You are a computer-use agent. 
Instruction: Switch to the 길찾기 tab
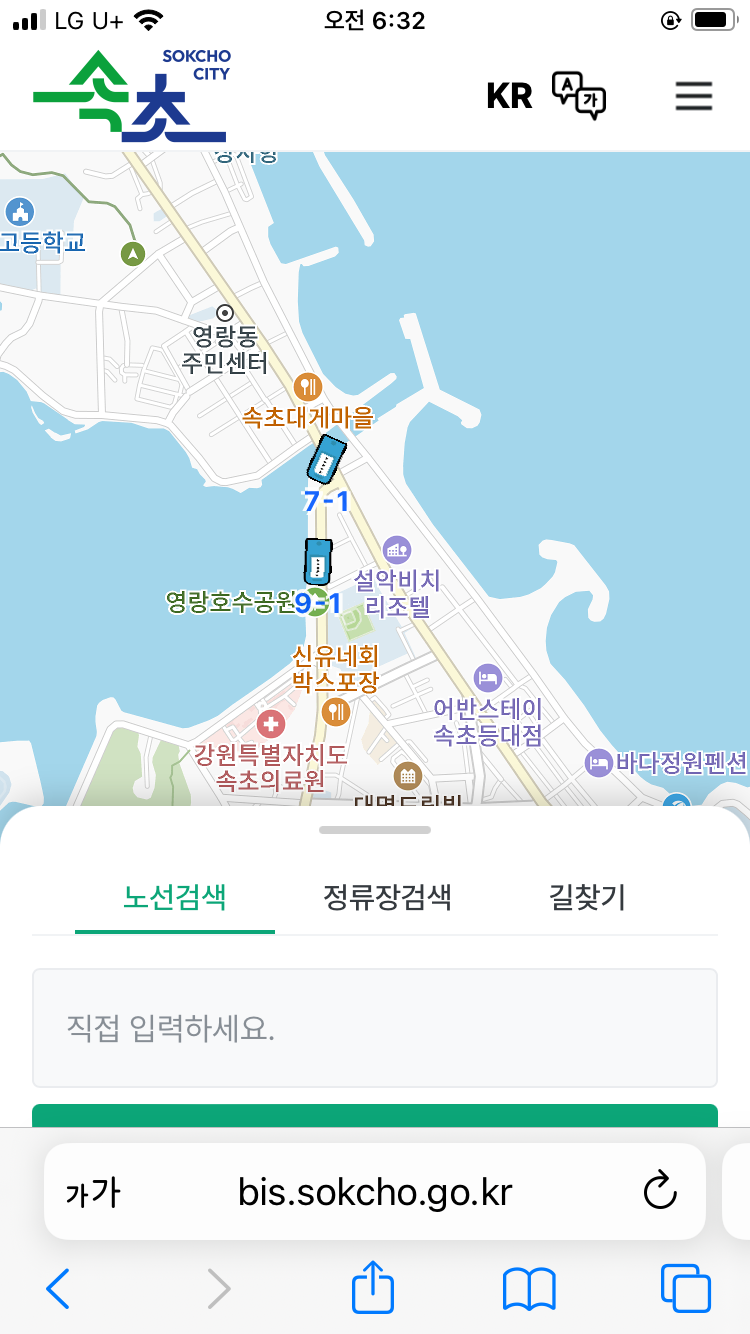[x=587, y=897]
